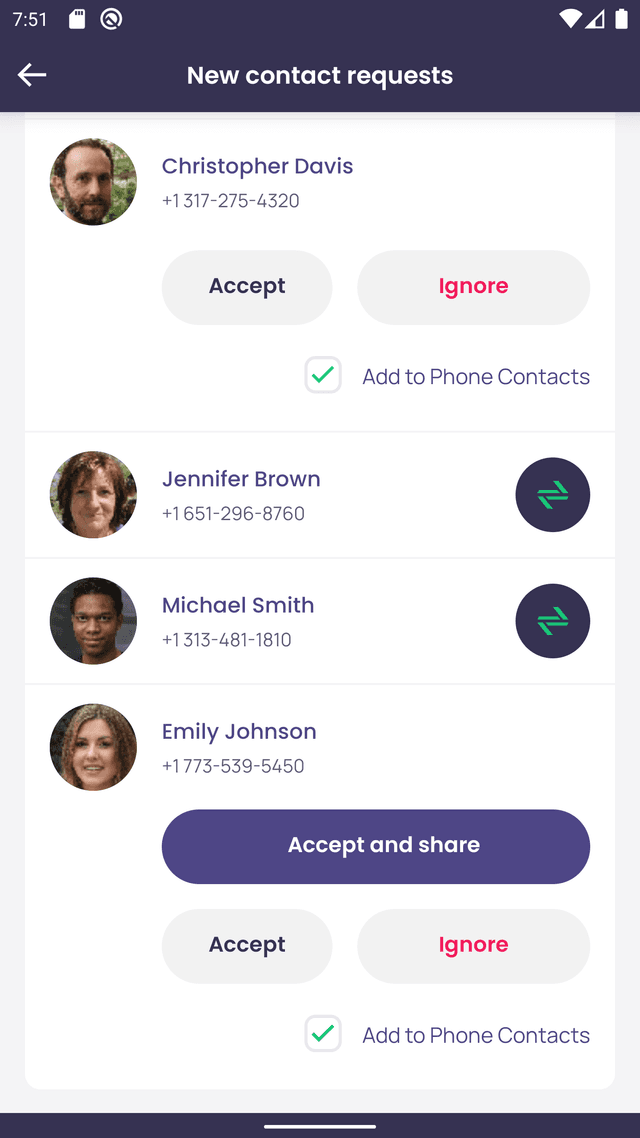Ignore Emily Johnson's contact request

click(473, 946)
